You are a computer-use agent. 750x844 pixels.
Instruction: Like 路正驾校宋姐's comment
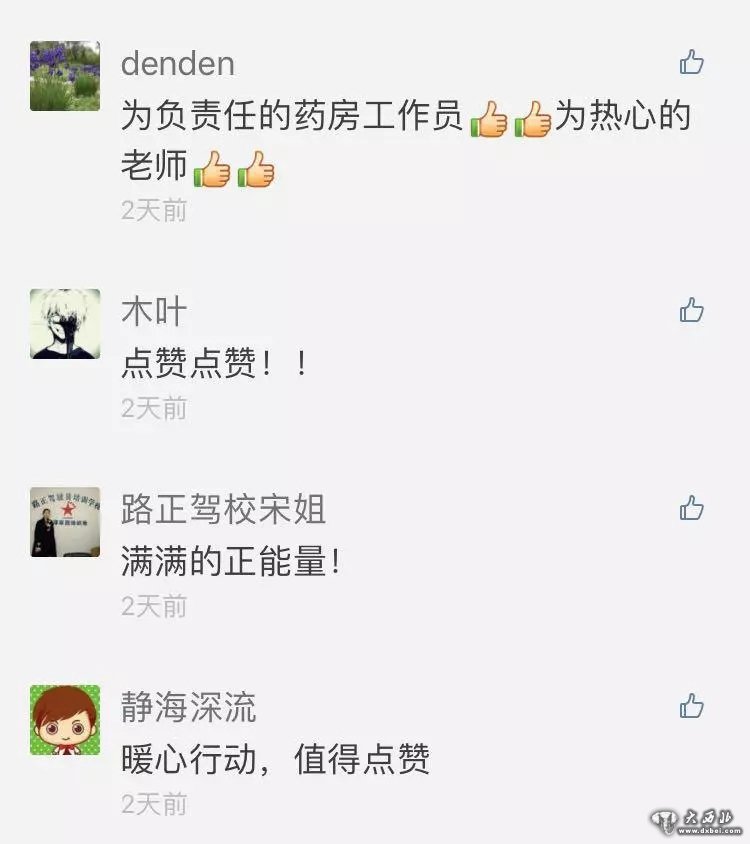692,509
